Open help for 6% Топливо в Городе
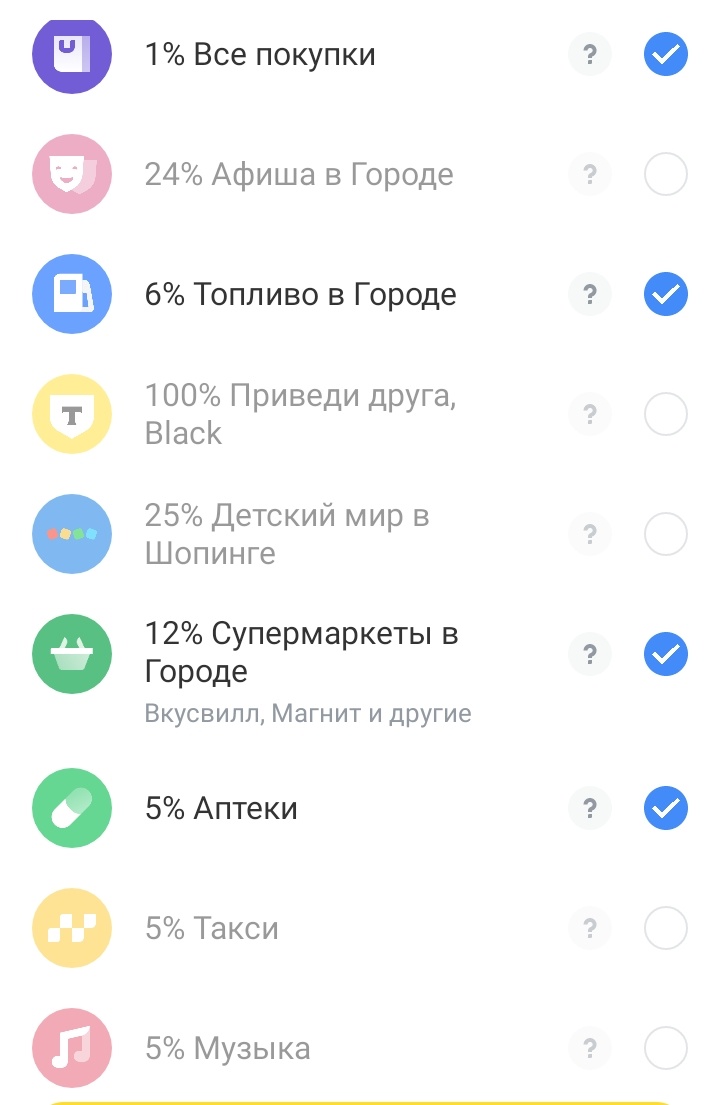Image resolution: width=720 pixels, height=1105 pixels. (x=590, y=294)
